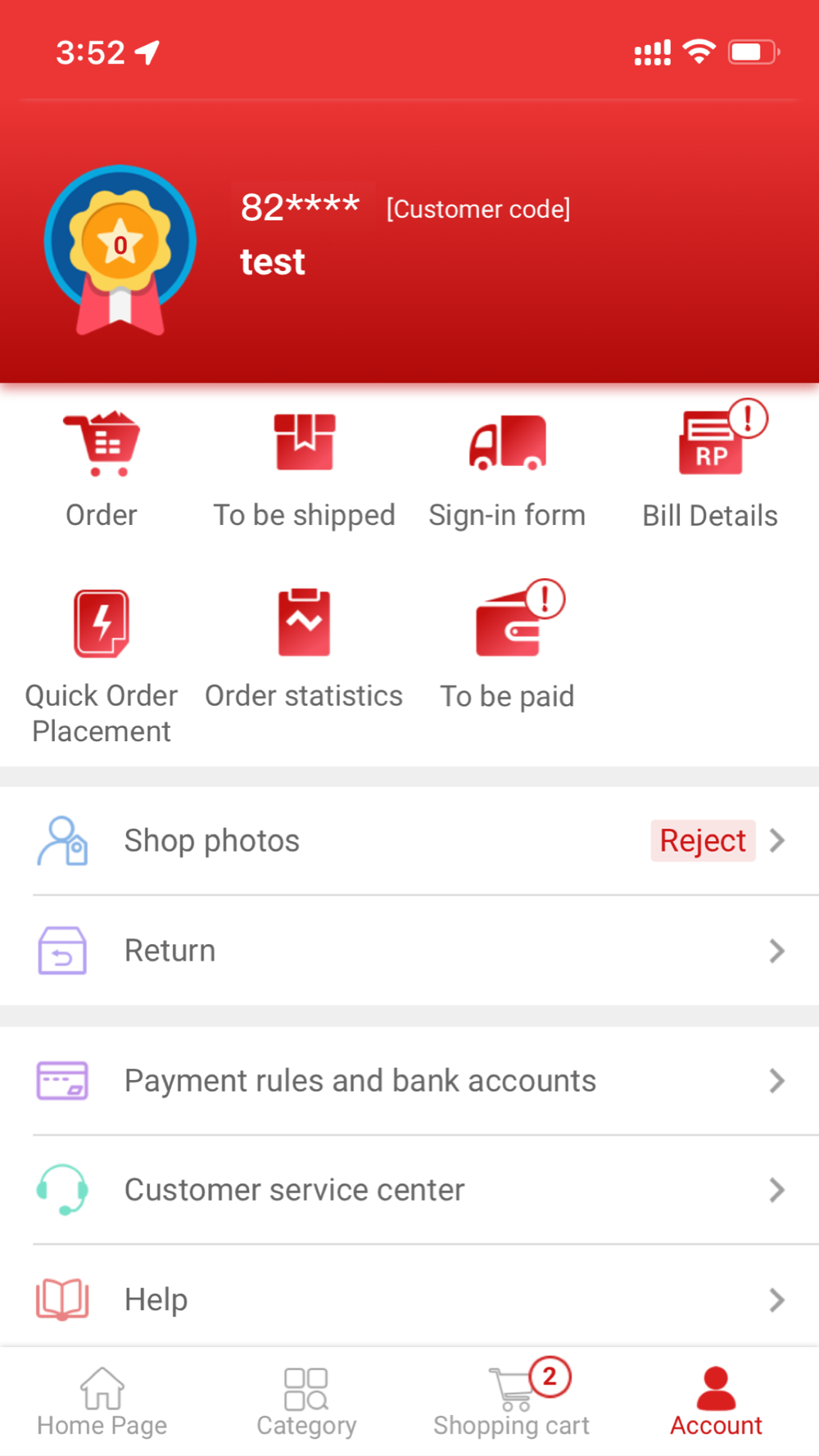View Order statistics
Viewport: 819px width, 1456px height.
coord(304,649)
